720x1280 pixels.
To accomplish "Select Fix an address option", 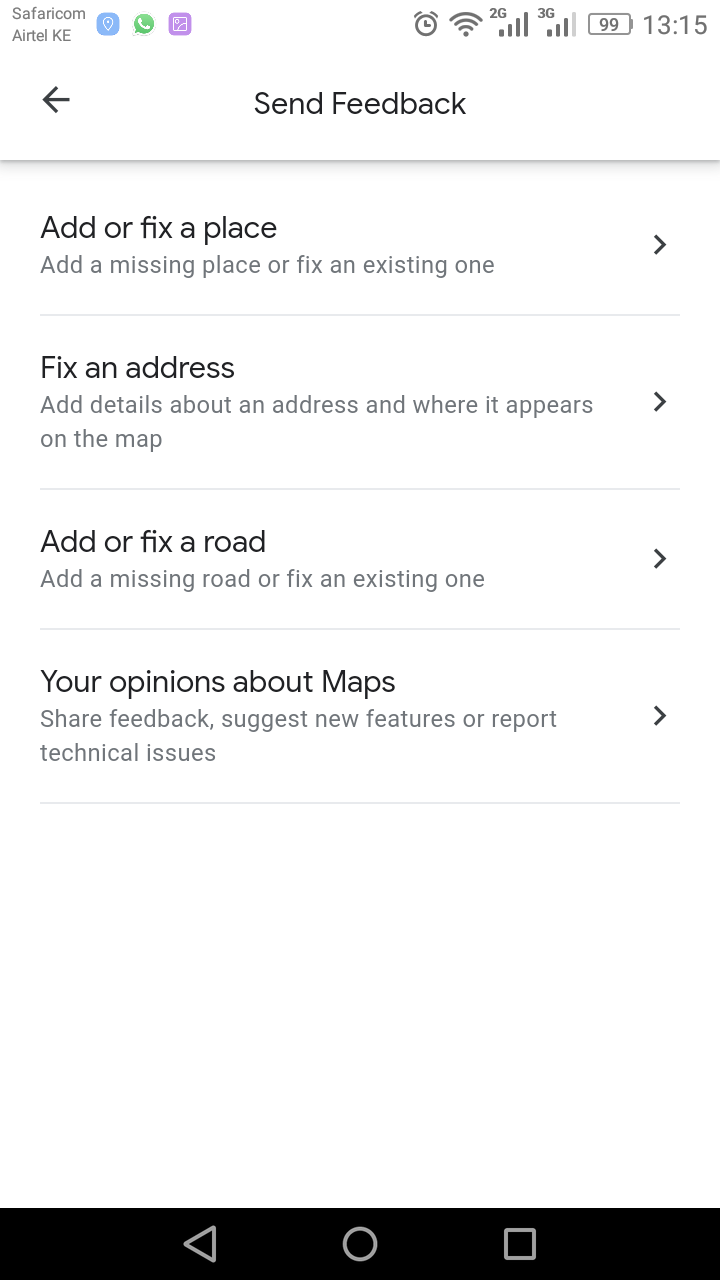I will tap(360, 402).
